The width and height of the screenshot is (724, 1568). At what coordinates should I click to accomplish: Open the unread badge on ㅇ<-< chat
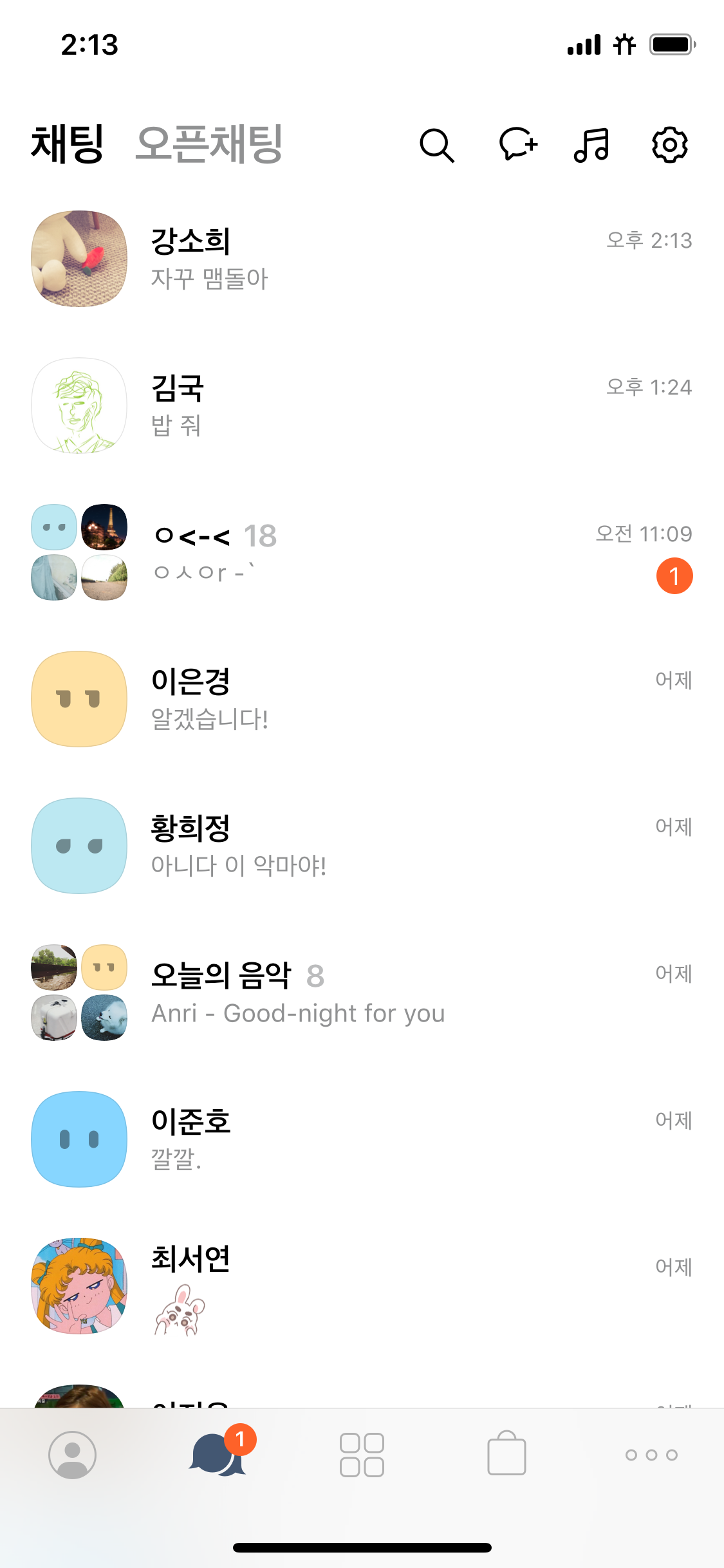point(674,575)
